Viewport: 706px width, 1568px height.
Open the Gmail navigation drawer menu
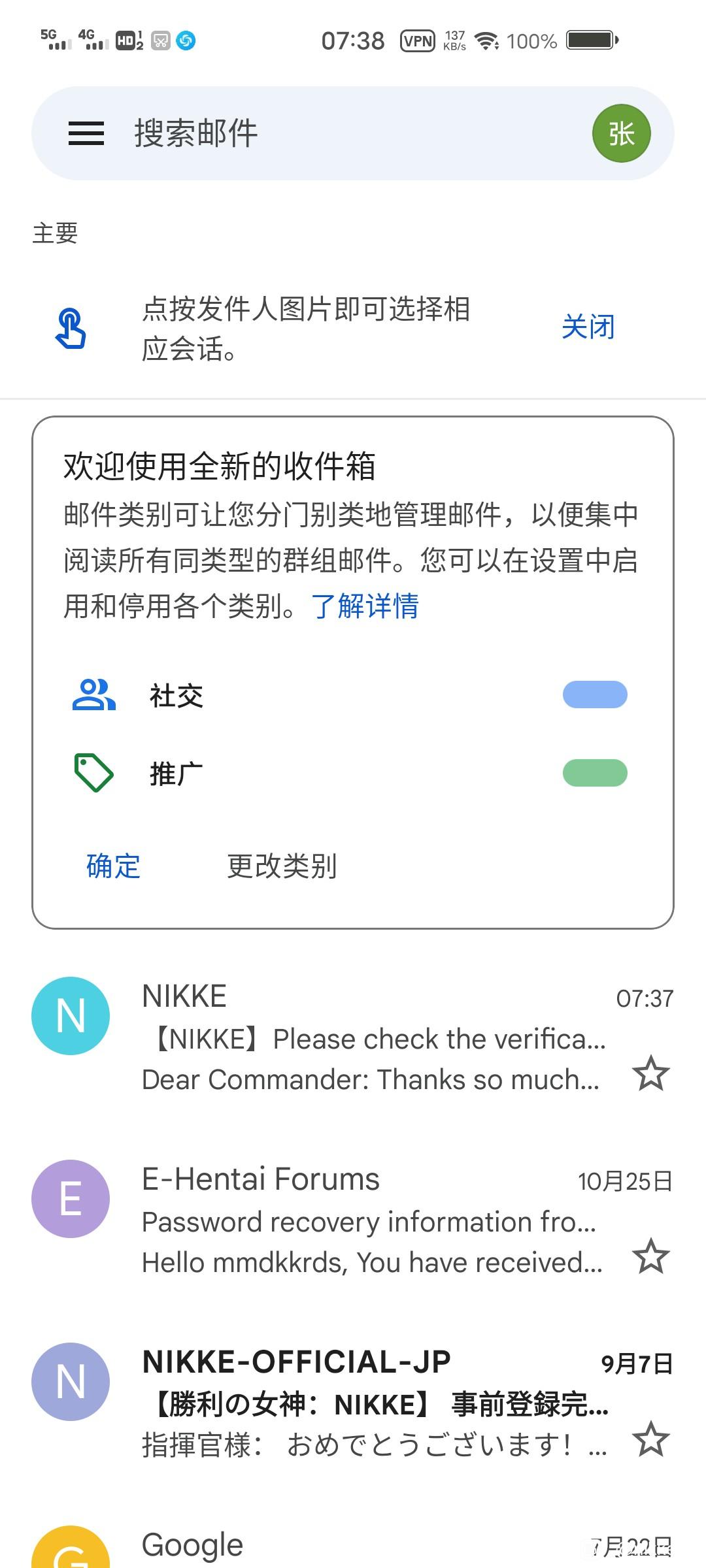pyautogui.click(x=85, y=133)
